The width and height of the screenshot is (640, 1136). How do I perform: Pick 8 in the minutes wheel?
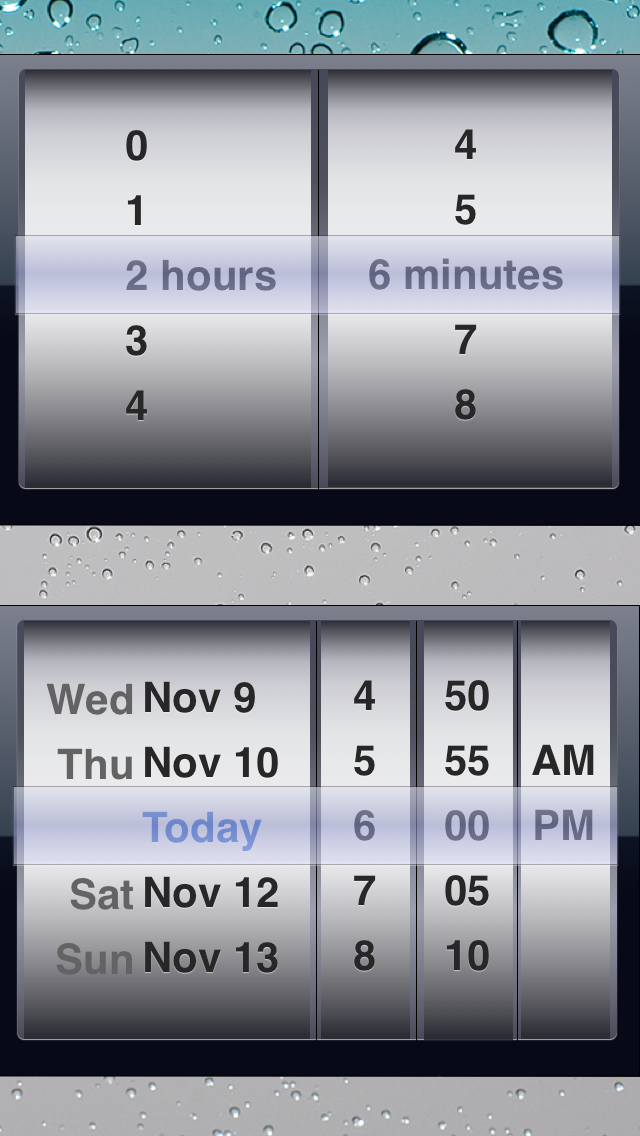[x=465, y=406]
